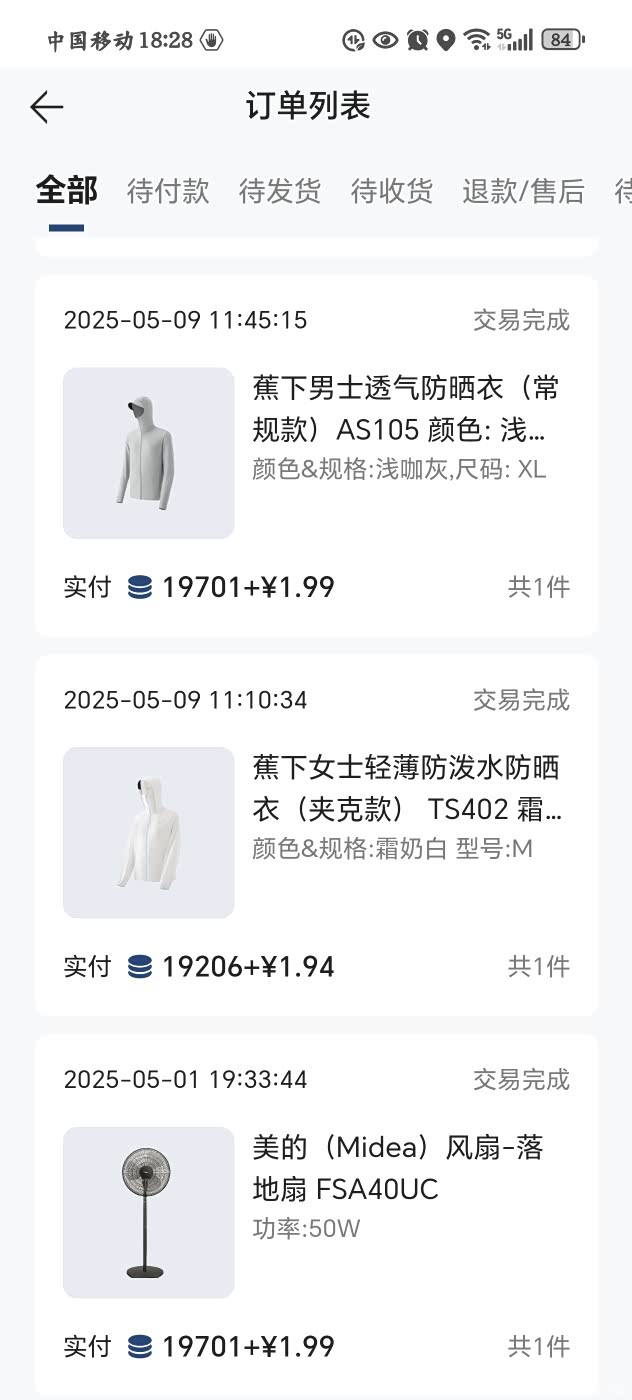
Task: Show orders under 待收货
Action: 392,190
